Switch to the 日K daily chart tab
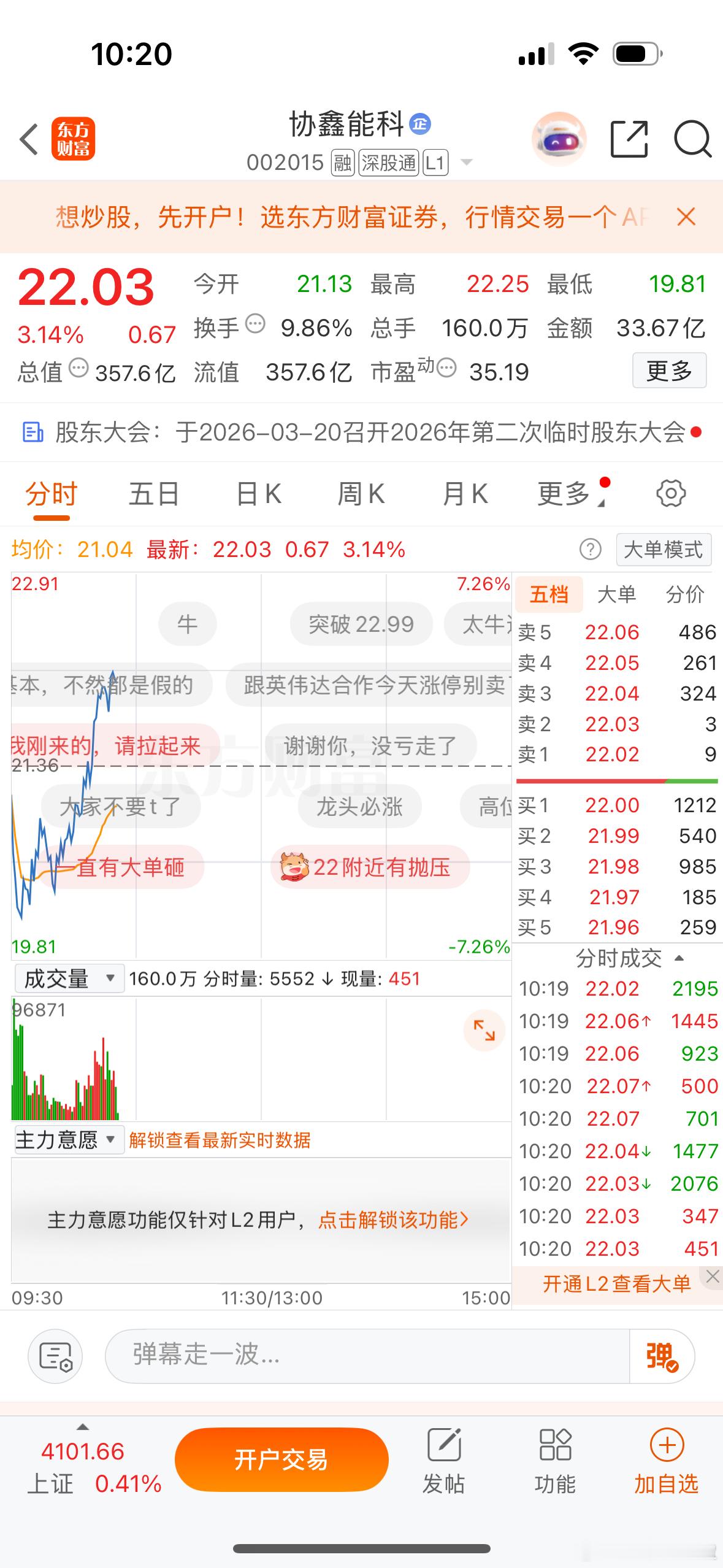723x1568 pixels. [x=258, y=493]
